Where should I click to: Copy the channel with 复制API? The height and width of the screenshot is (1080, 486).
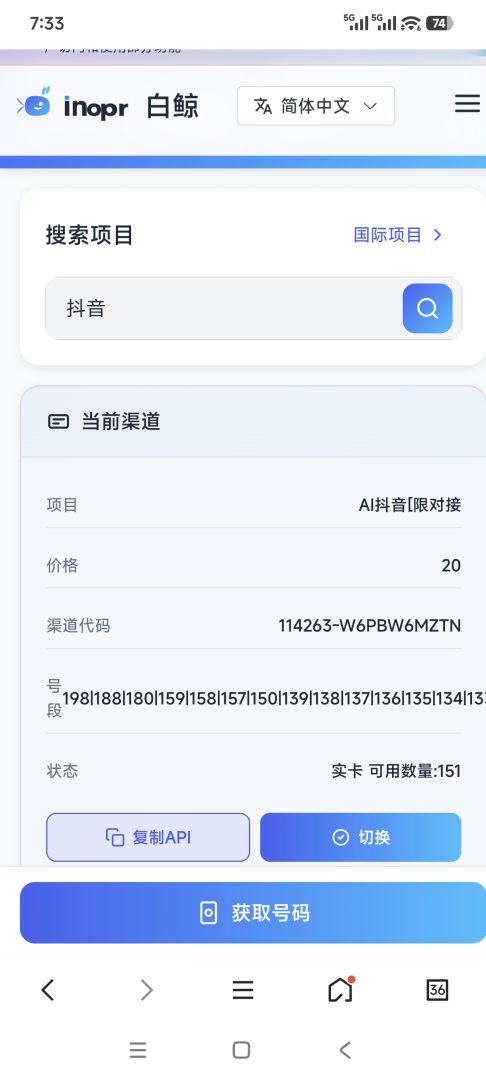click(x=148, y=837)
